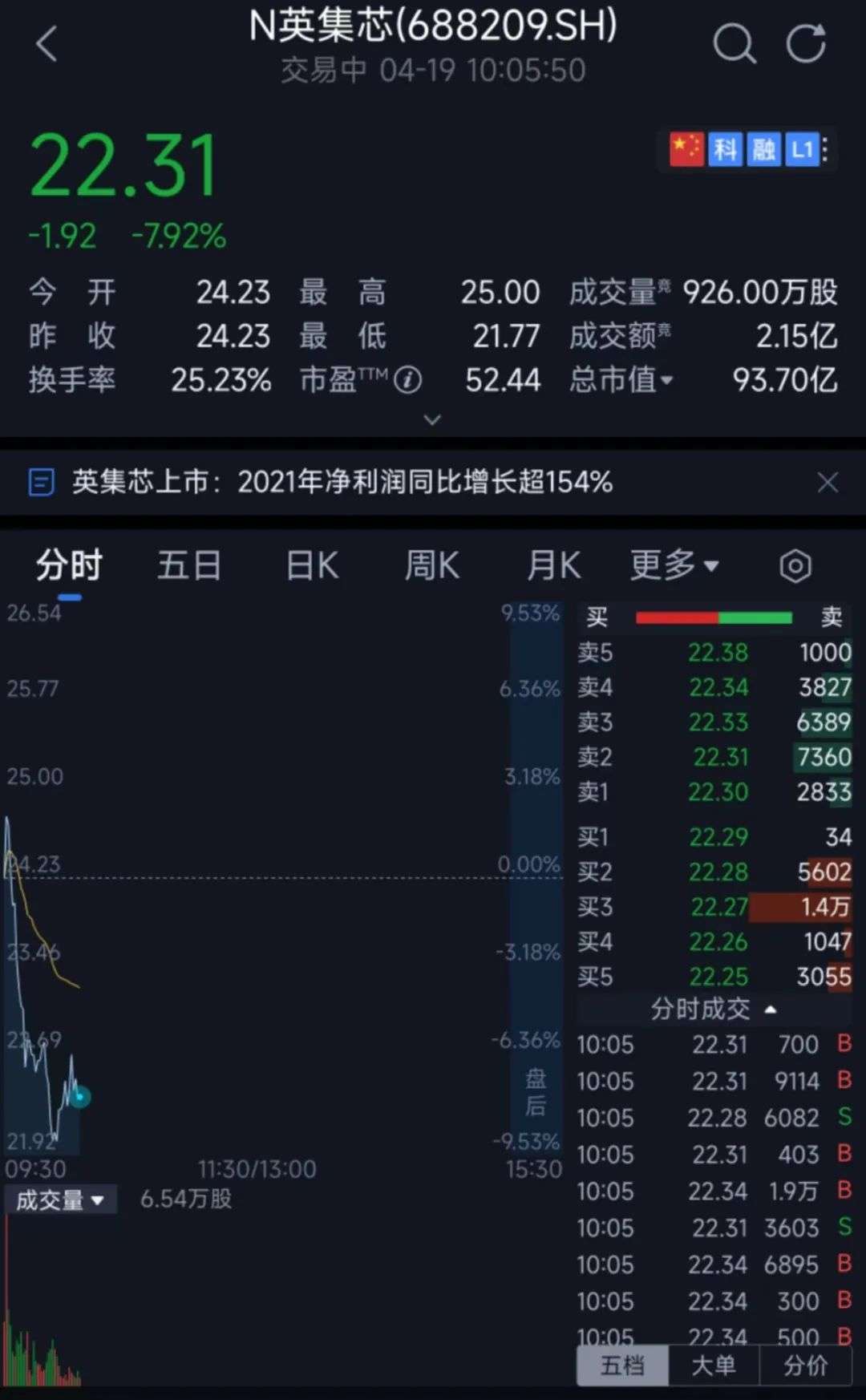866x1400 pixels.
Task: Dismiss the 英集芯上市 news banner
Action: [x=827, y=482]
